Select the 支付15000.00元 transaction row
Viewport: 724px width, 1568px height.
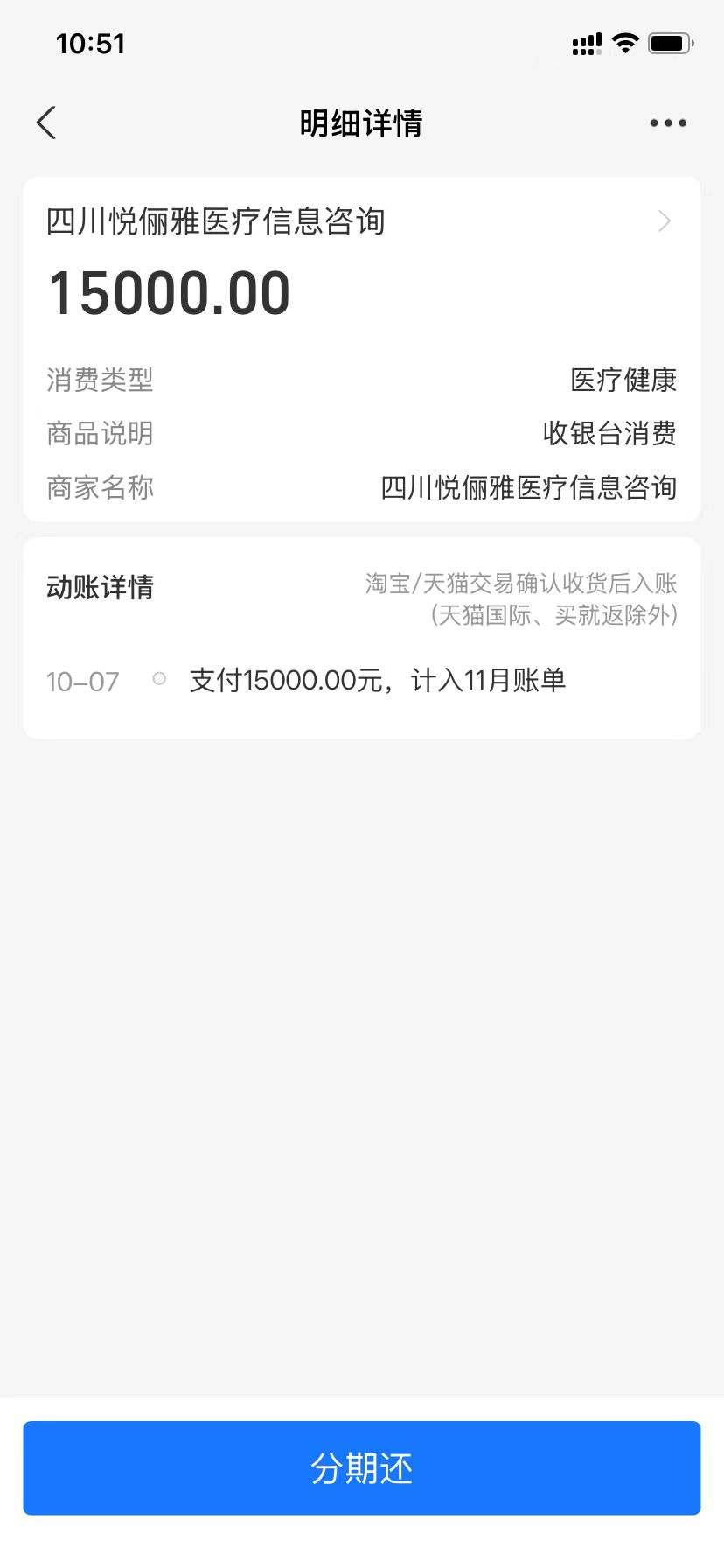pos(379,680)
